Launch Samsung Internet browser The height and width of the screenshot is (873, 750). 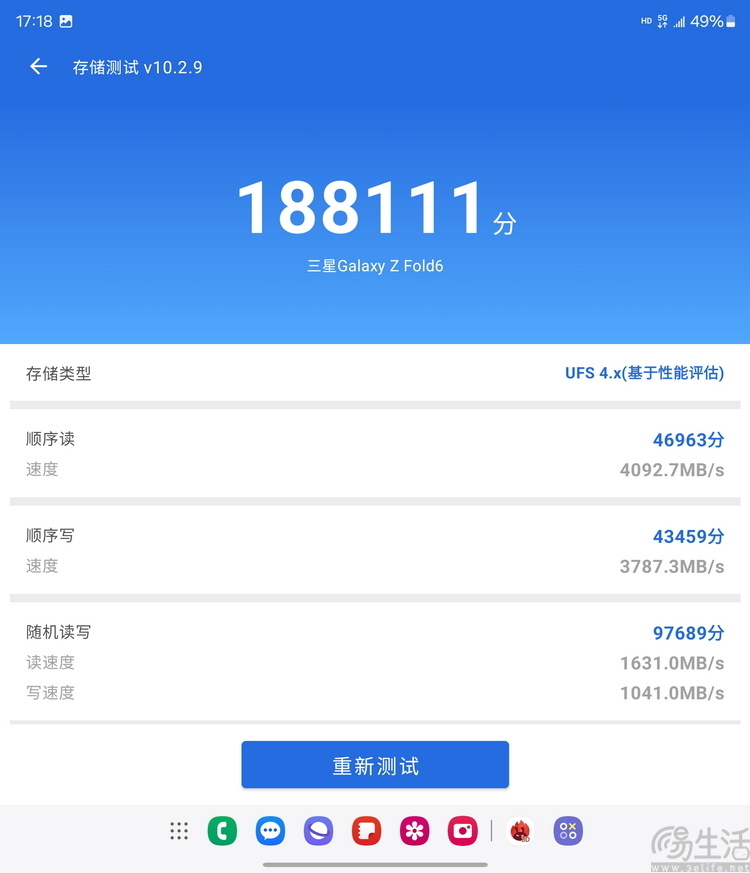tap(318, 831)
